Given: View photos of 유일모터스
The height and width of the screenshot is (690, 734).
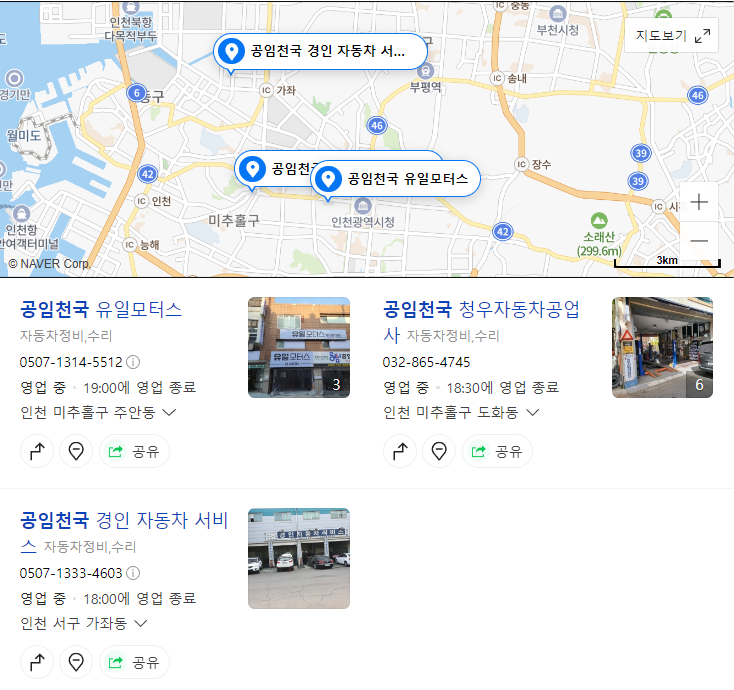Looking at the screenshot, I should [x=298, y=347].
